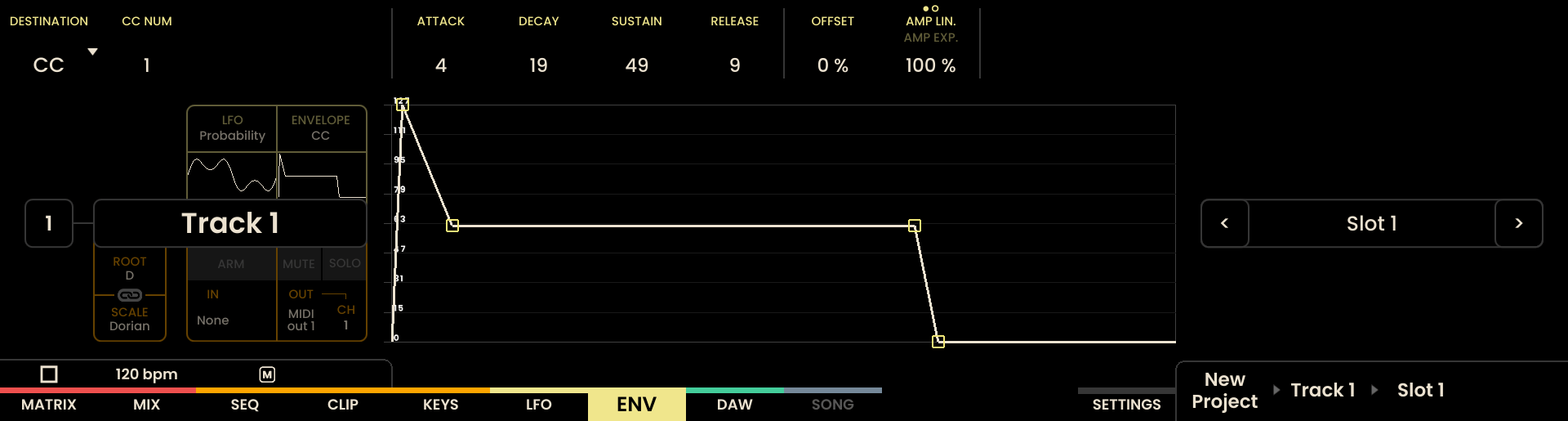Screen dimensions: 1568x421
Task: Select the previous slot arrow
Action: 1225,223
